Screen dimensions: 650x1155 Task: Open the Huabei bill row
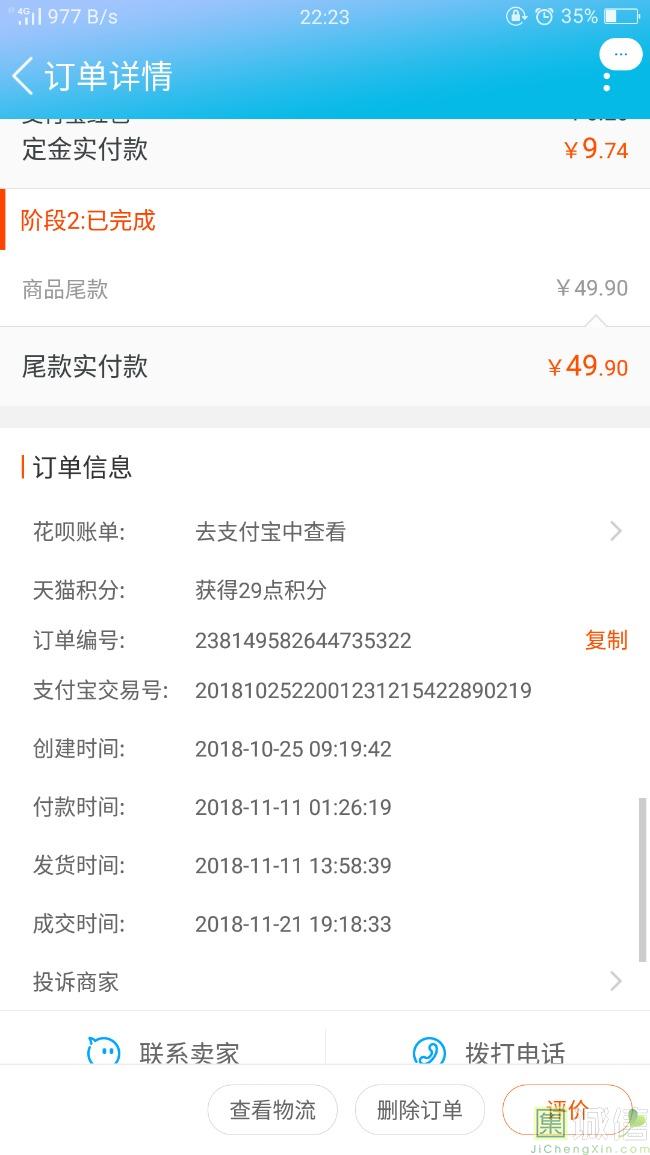[325, 531]
